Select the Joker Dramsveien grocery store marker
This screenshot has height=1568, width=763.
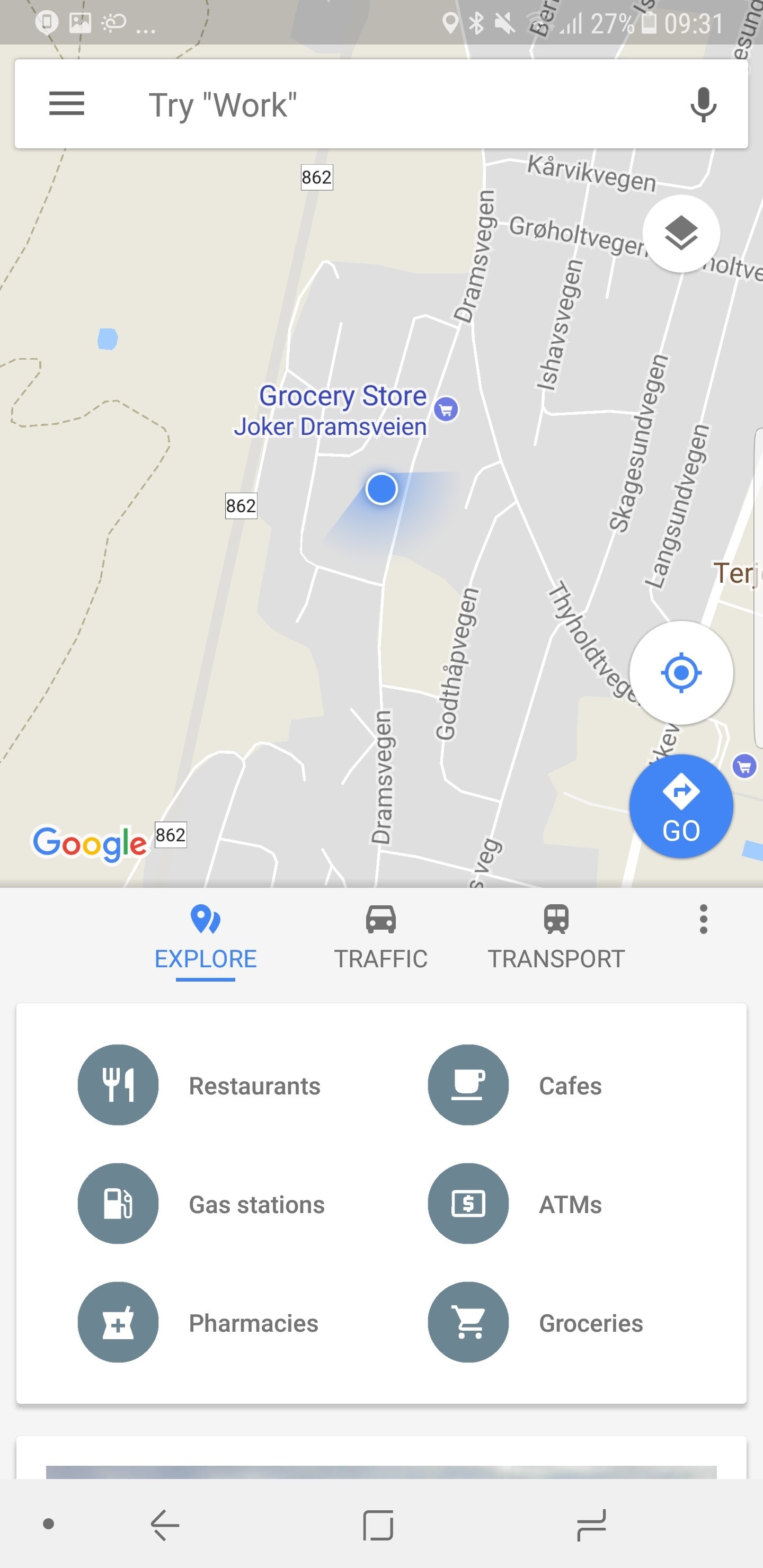click(x=446, y=409)
